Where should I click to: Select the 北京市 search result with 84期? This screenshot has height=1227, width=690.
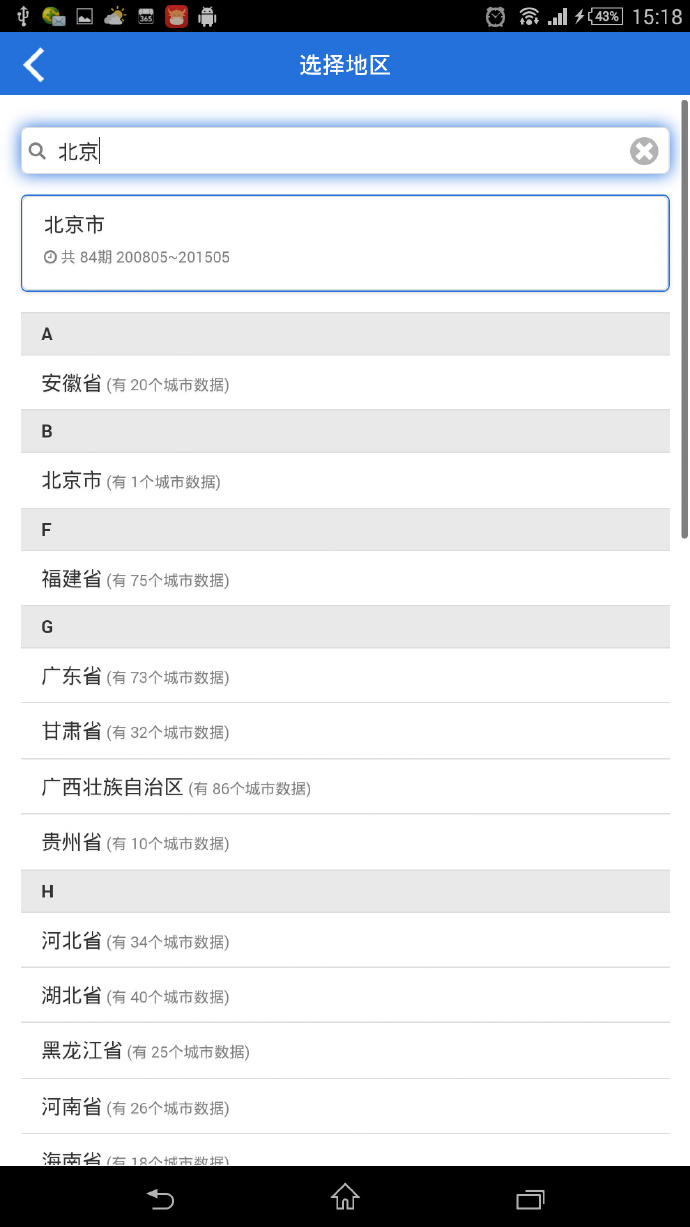point(345,243)
